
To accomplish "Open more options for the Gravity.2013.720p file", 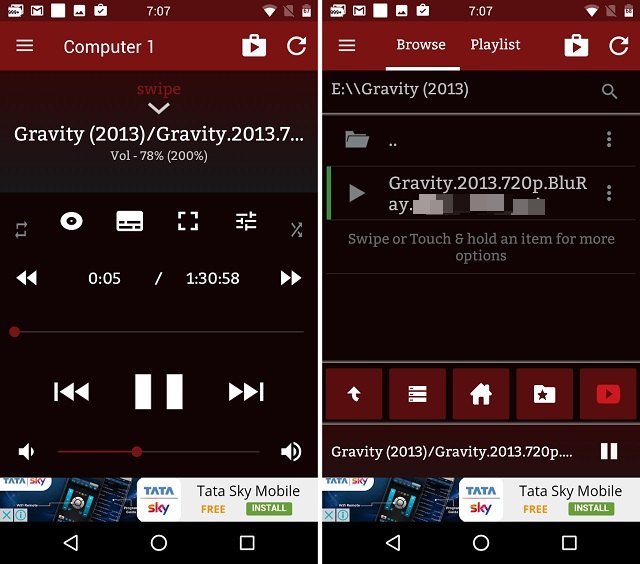I will click(x=609, y=194).
